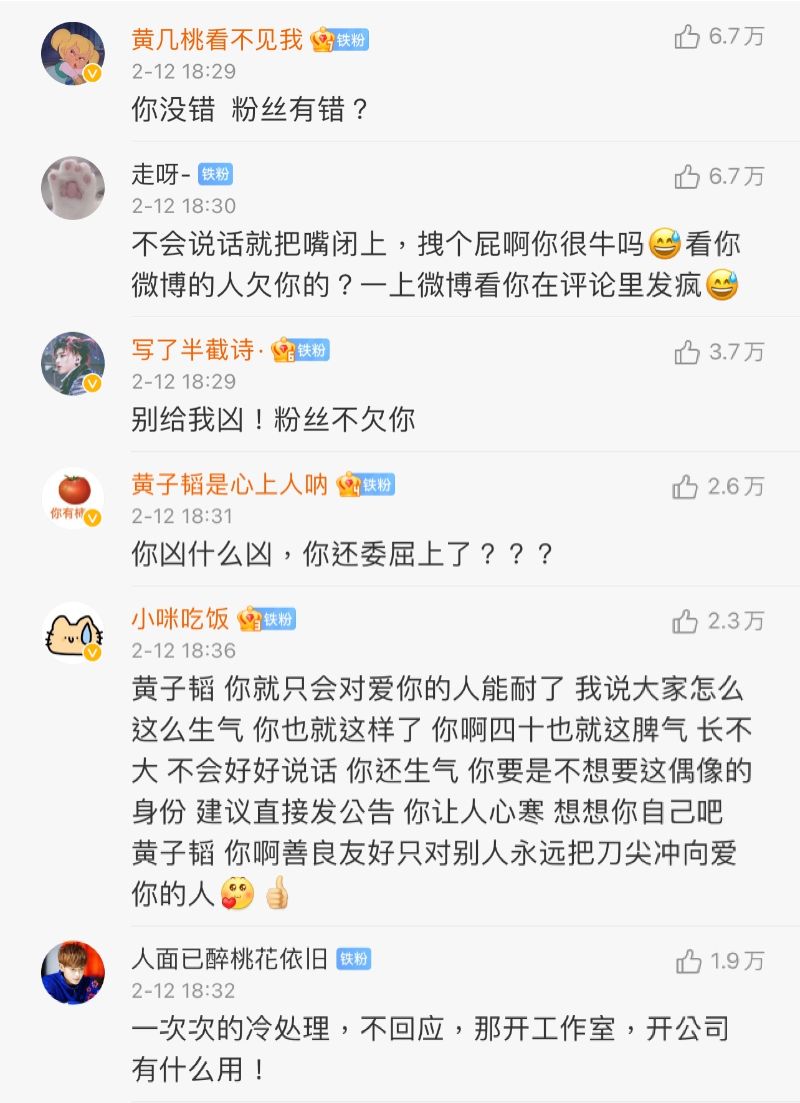Tap the username 写了半截诗·

pos(197,350)
